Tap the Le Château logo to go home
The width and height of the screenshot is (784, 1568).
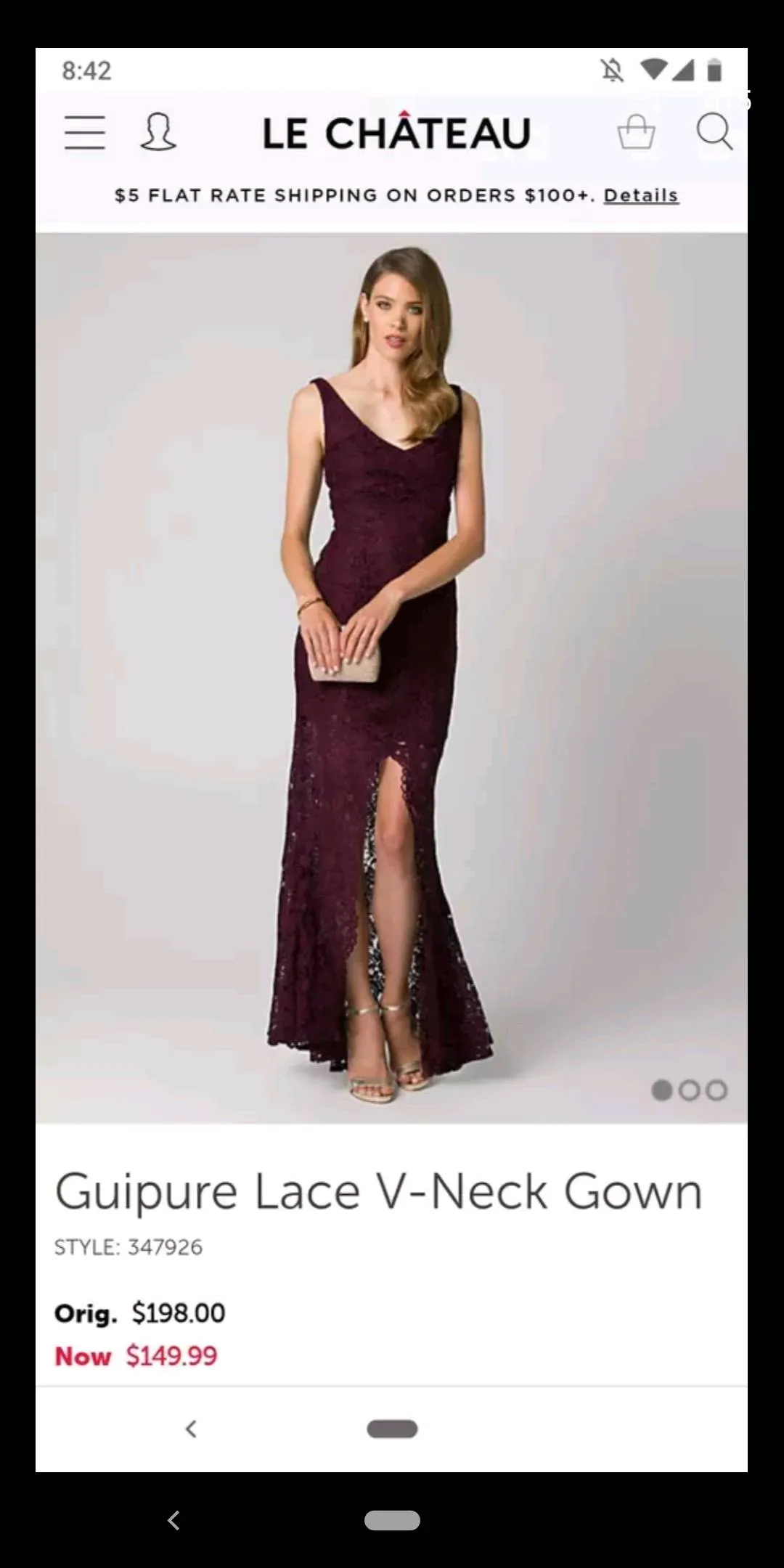pyautogui.click(x=396, y=134)
